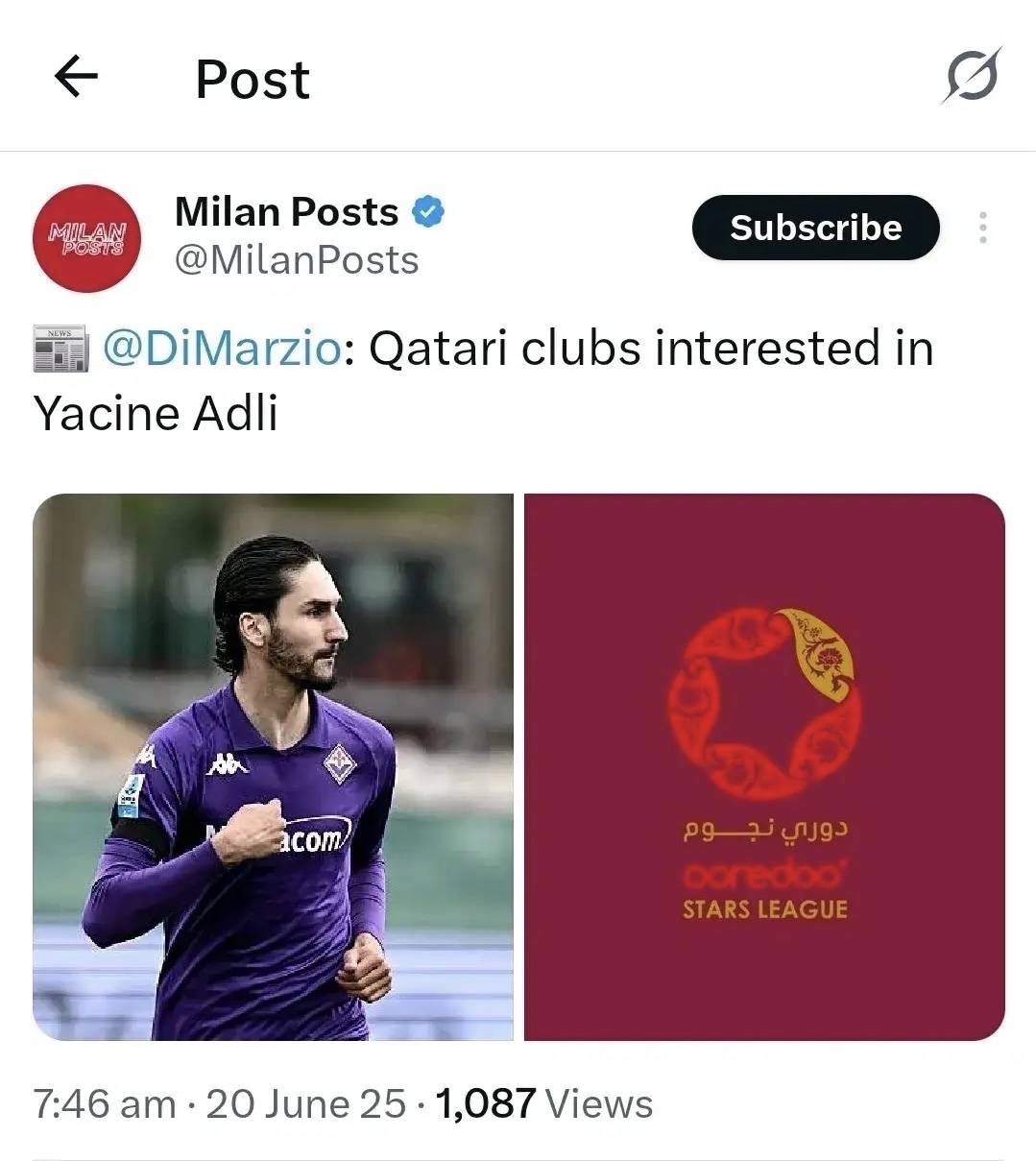
Task: Open the Grok icon in the top bar
Action: [x=971, y=75]
